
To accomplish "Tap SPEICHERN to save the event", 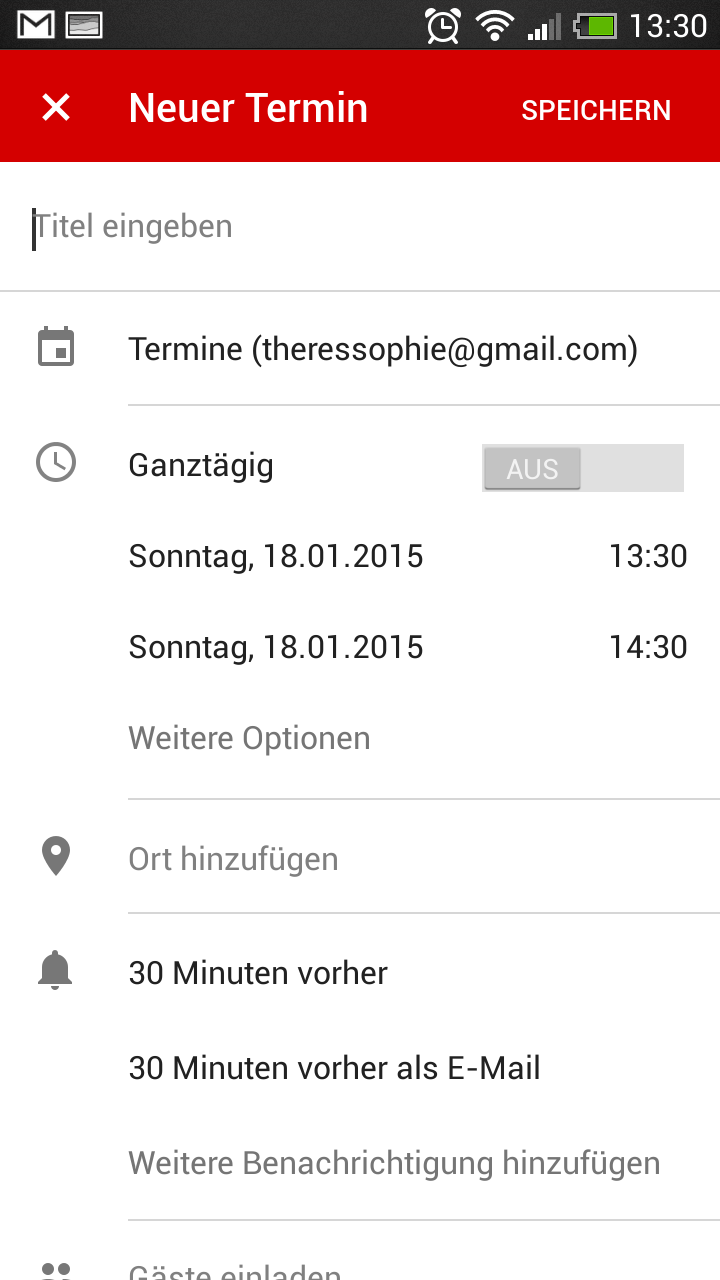I will tap(596, 110).
